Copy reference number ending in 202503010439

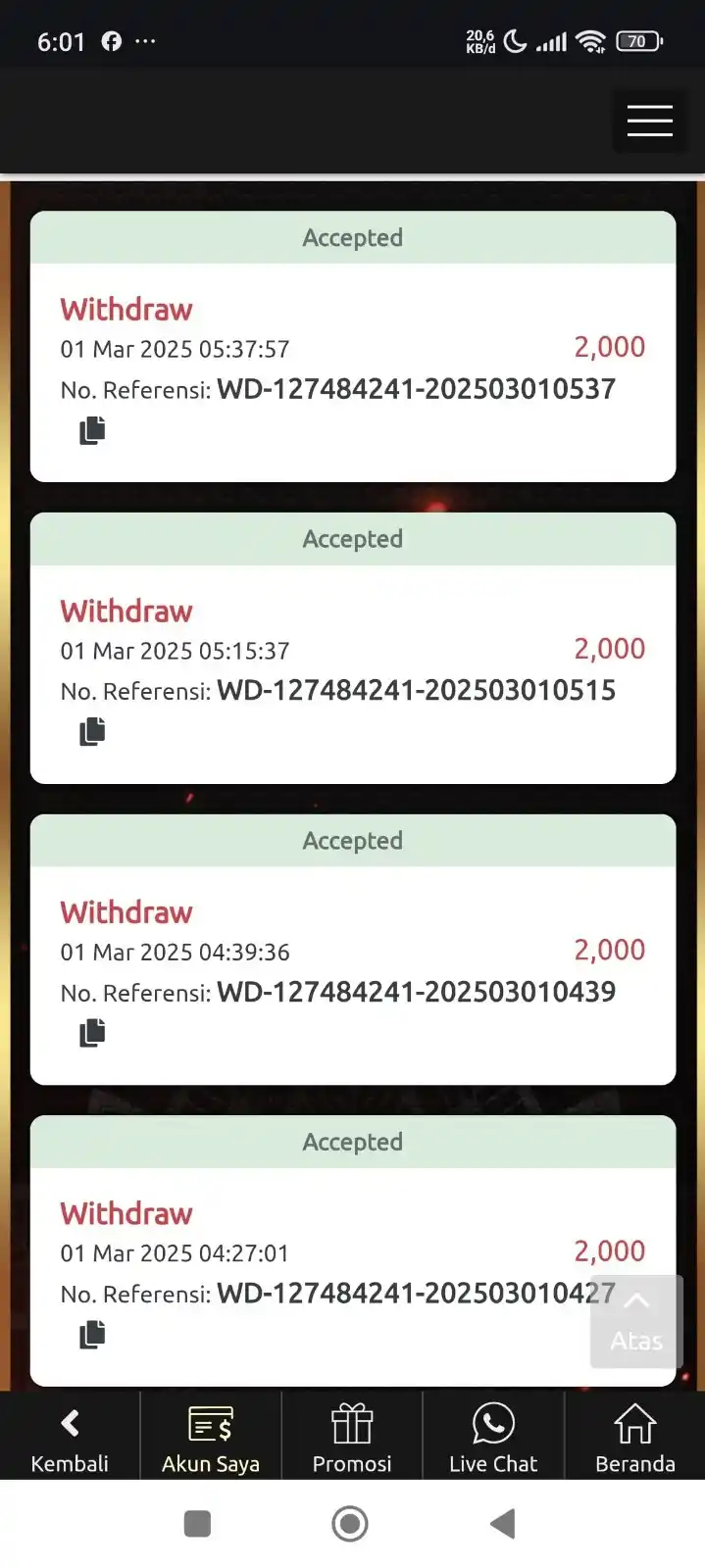[92, 1032]
